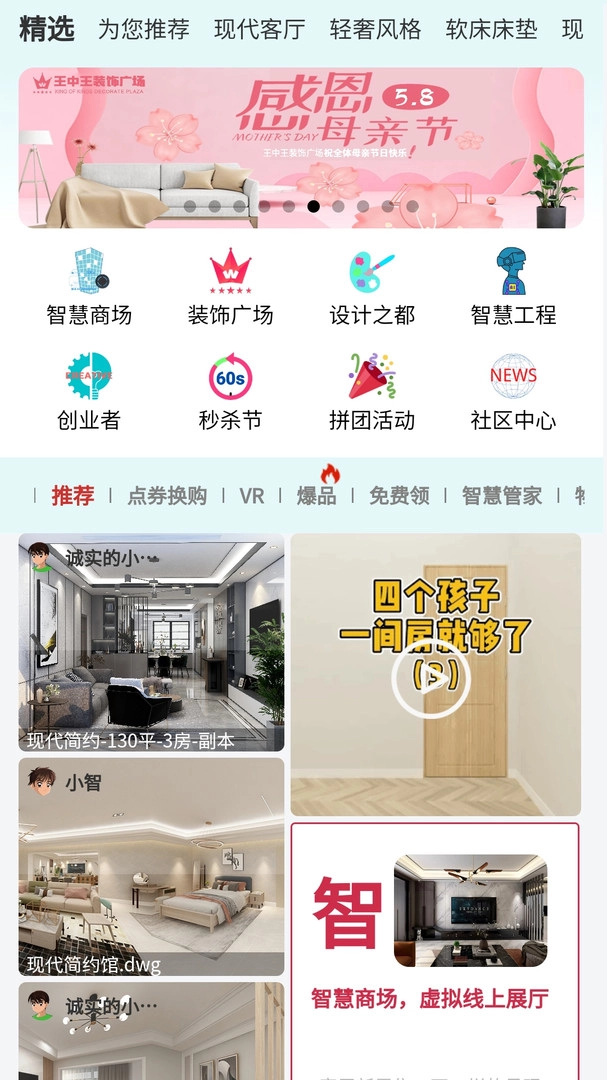Switch to the 爆品 category

(x=316, y=493)
